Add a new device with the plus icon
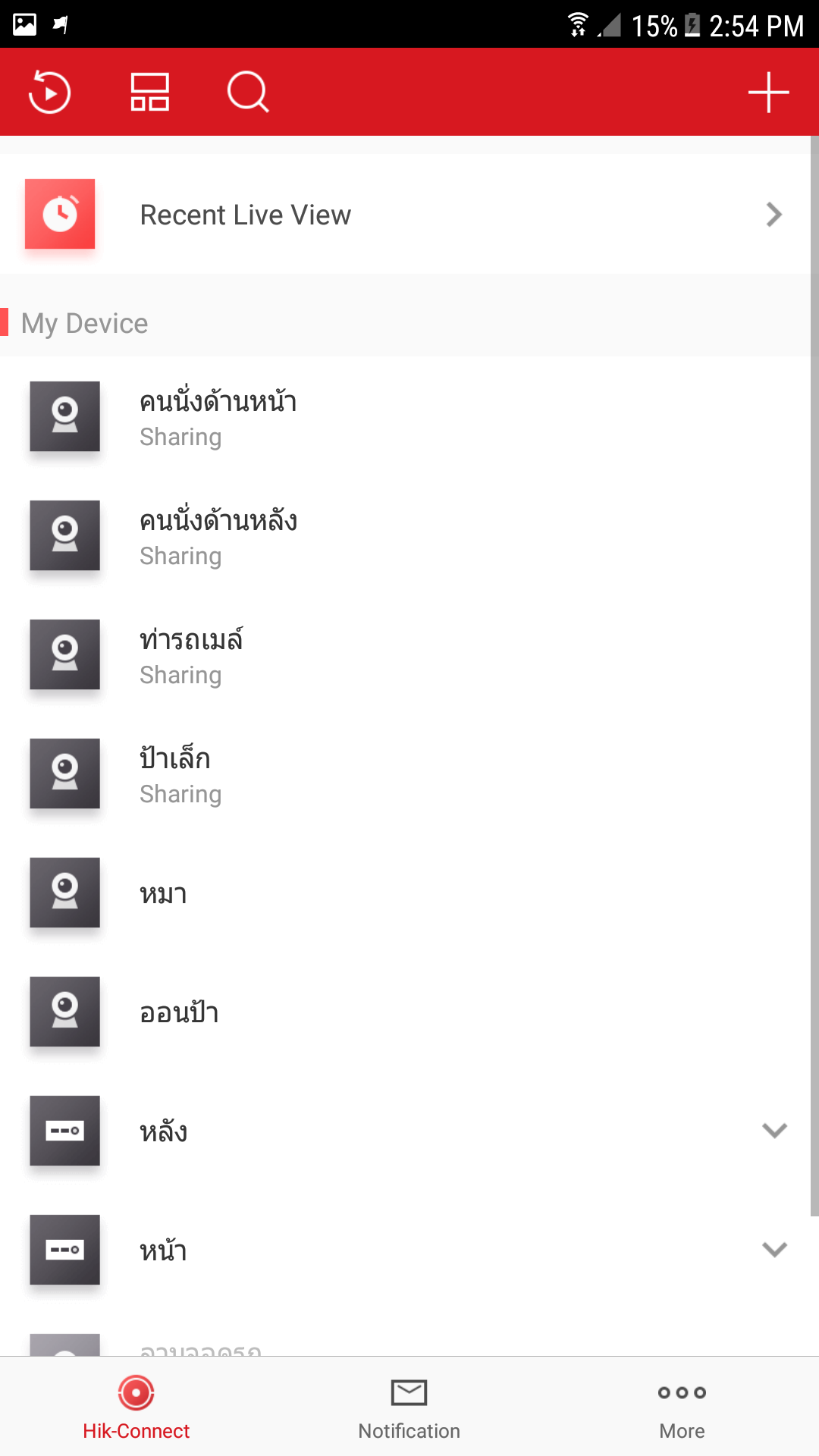 tap(768, 93)
